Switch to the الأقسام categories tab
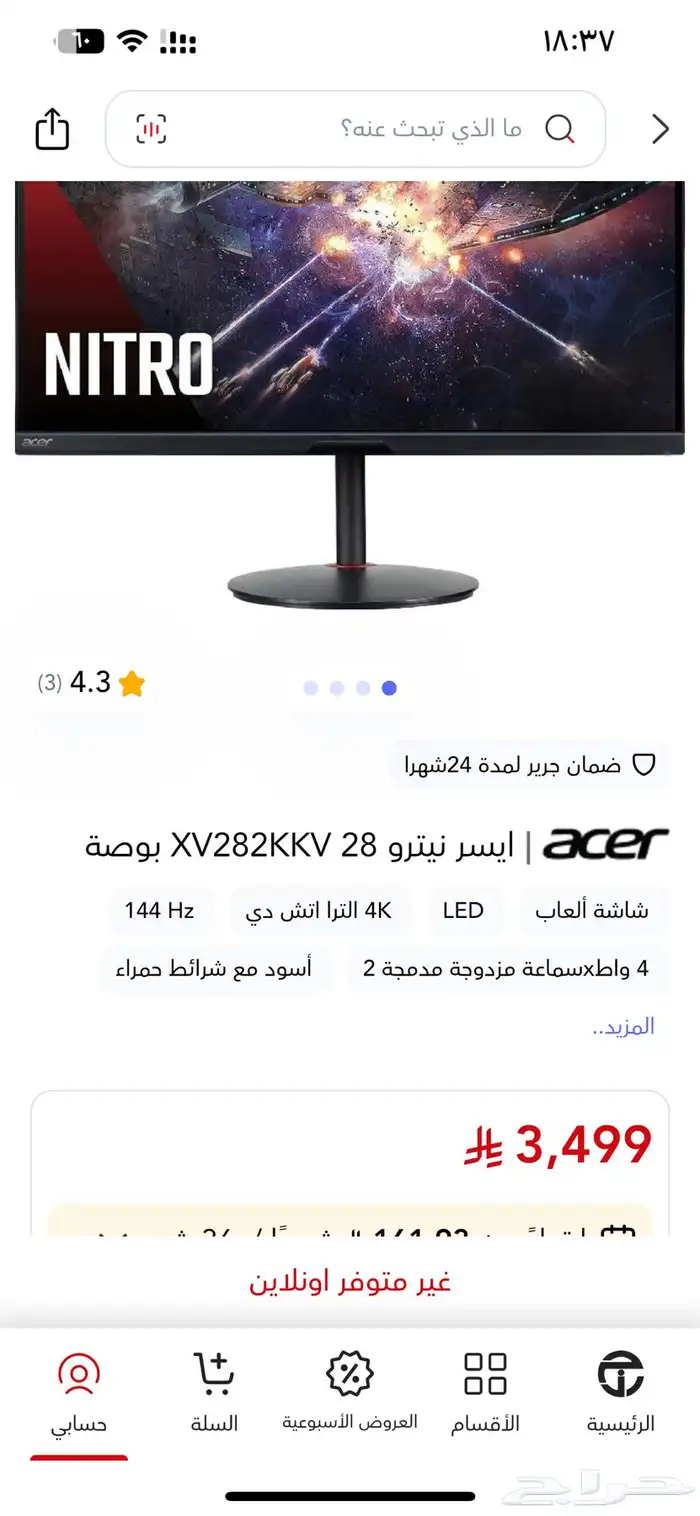The width and height of the screenshot is (700, 1516). point(485,1392)
